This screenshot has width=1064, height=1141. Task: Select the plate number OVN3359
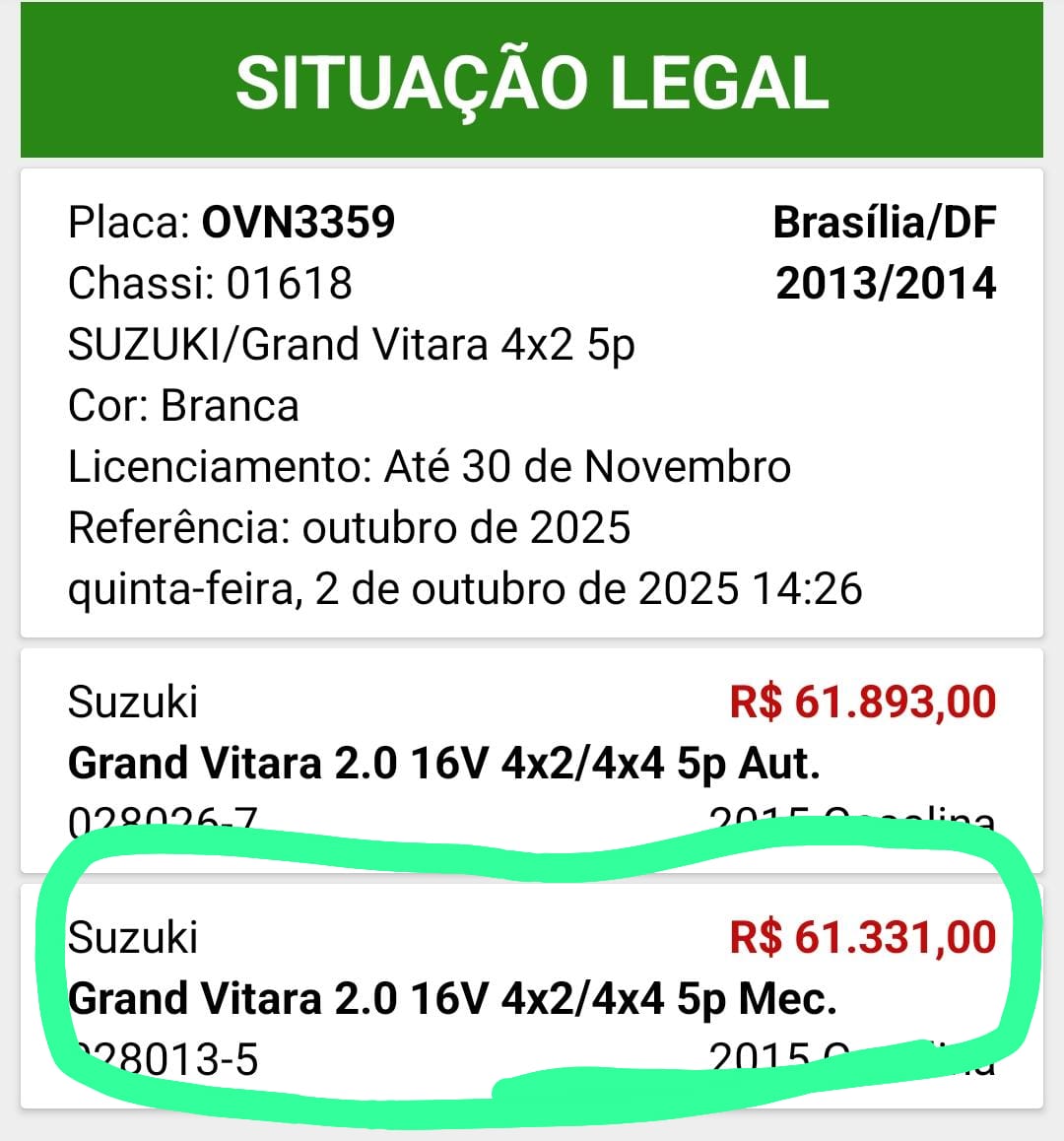click(x=299, y=222)
